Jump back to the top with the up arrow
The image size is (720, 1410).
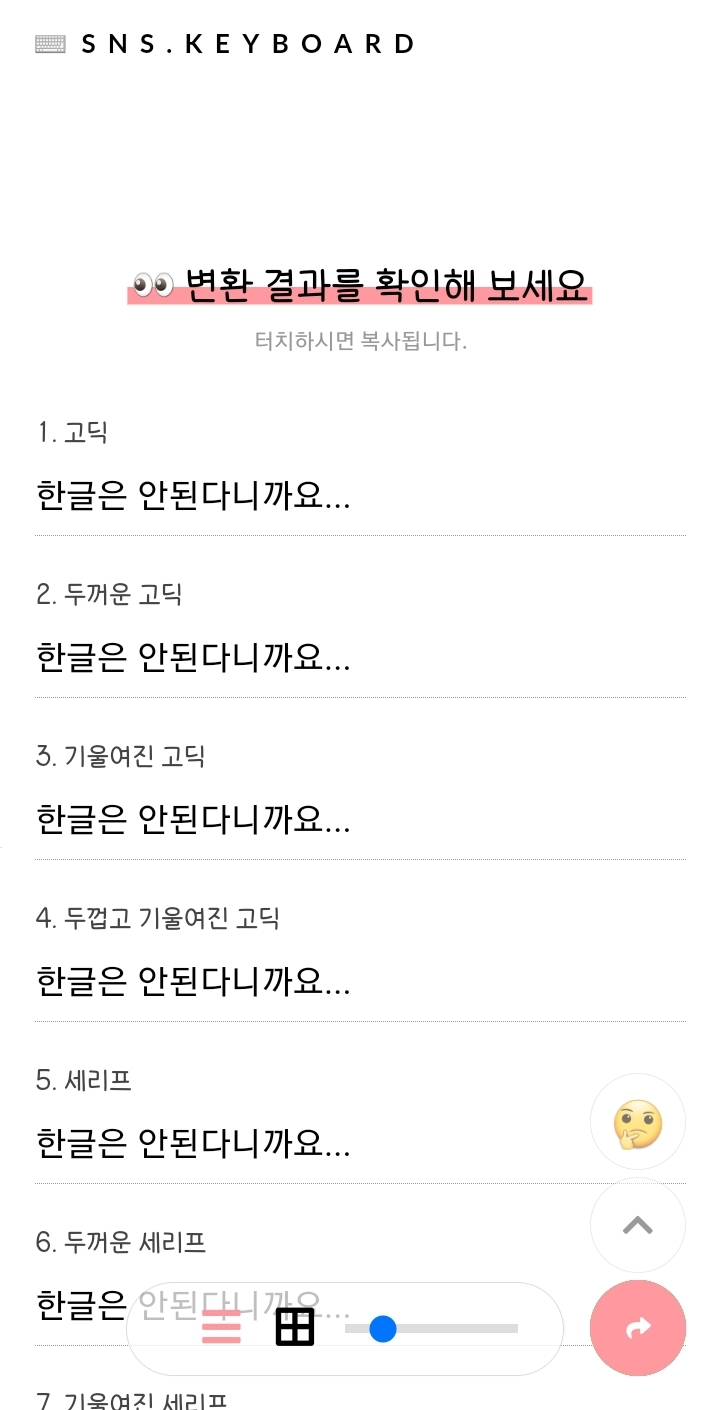638,1225
